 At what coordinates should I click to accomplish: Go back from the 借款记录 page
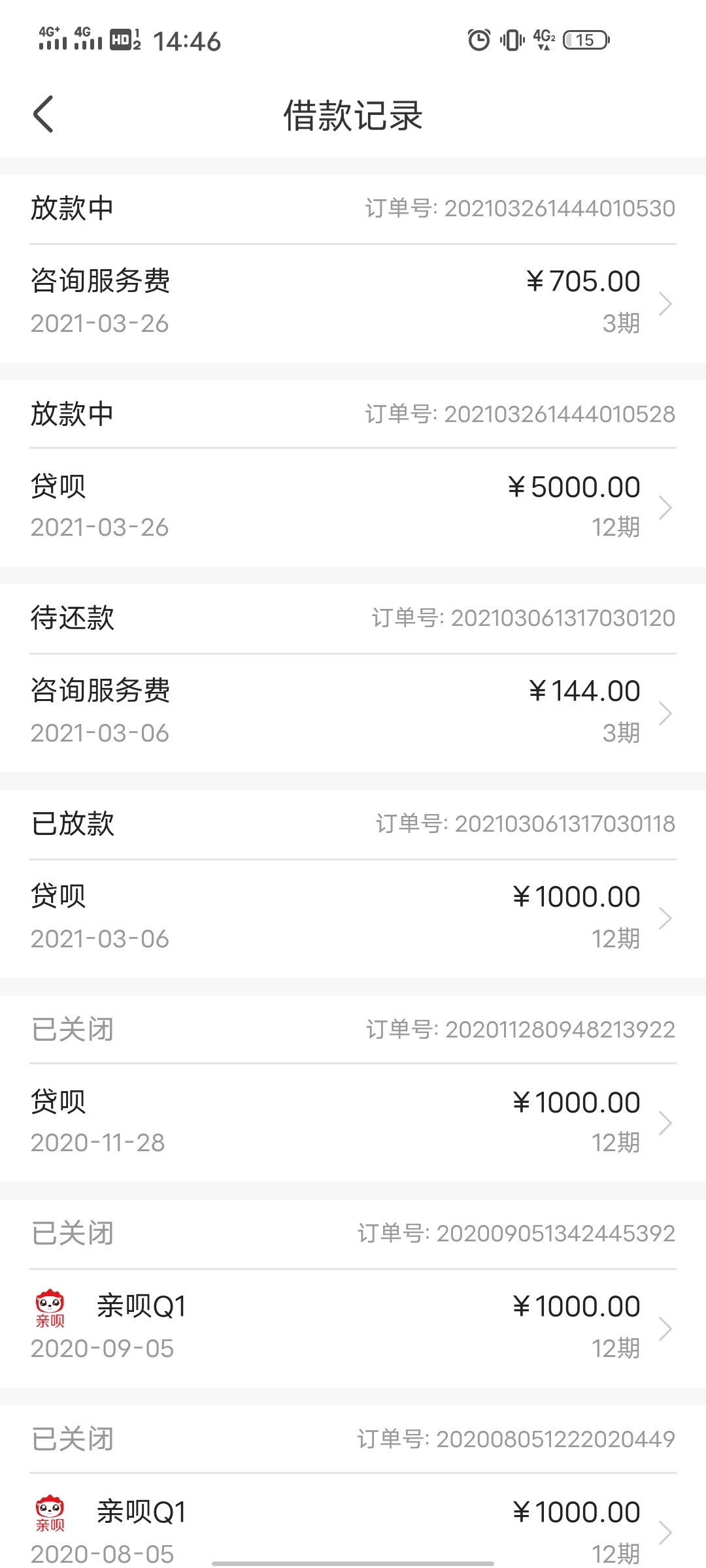(43, 114)
